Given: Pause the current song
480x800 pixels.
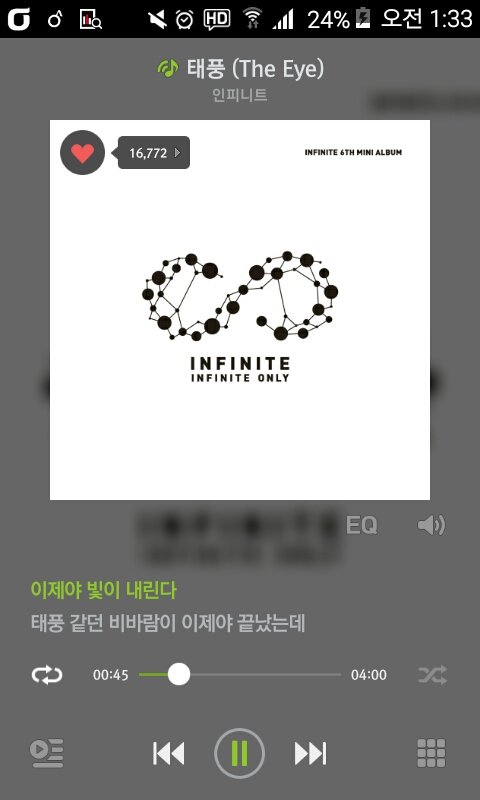Looking at the screenshot, I should pos(239,753).
